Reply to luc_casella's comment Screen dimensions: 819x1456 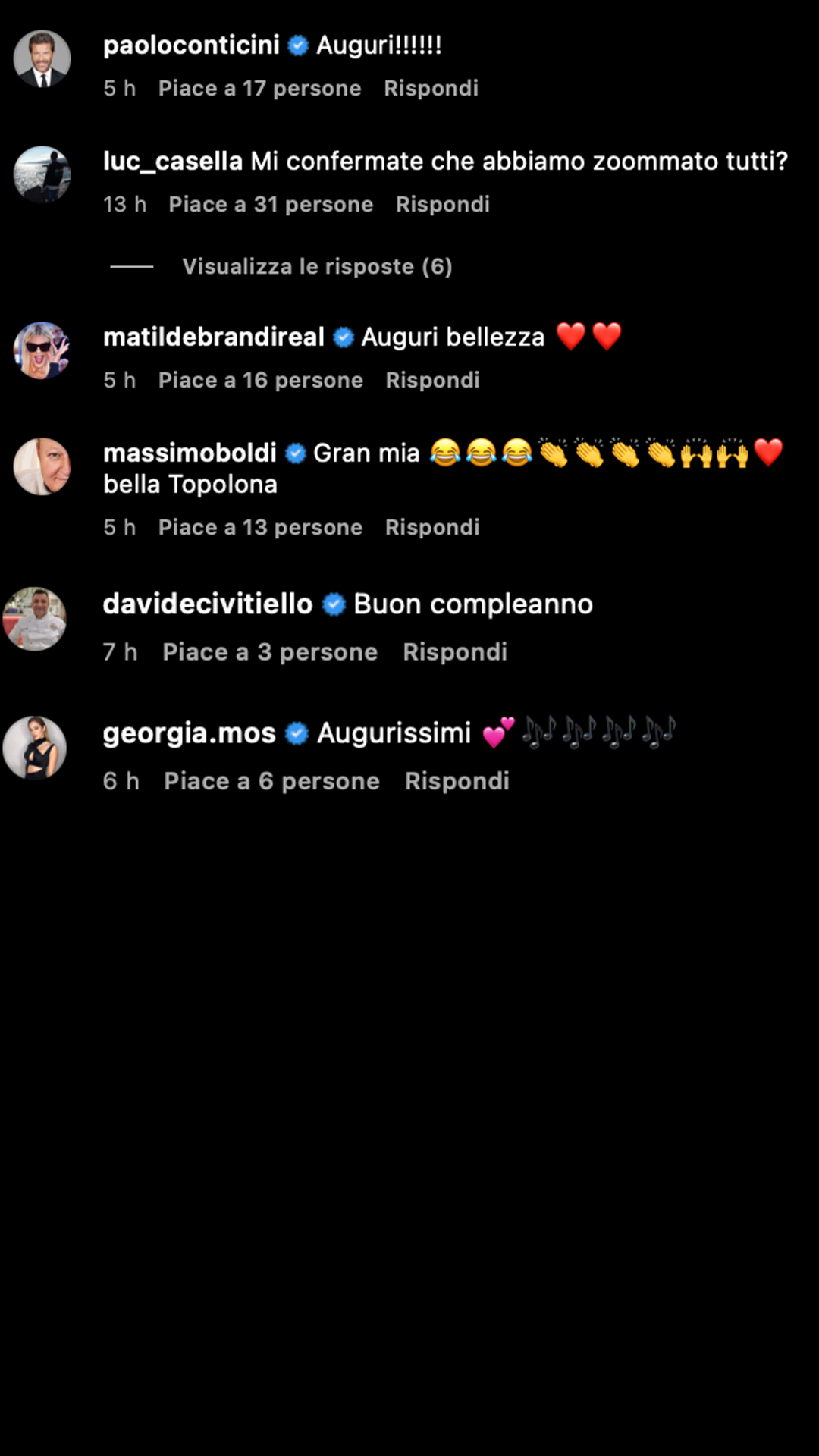click(x=442, y=204)
